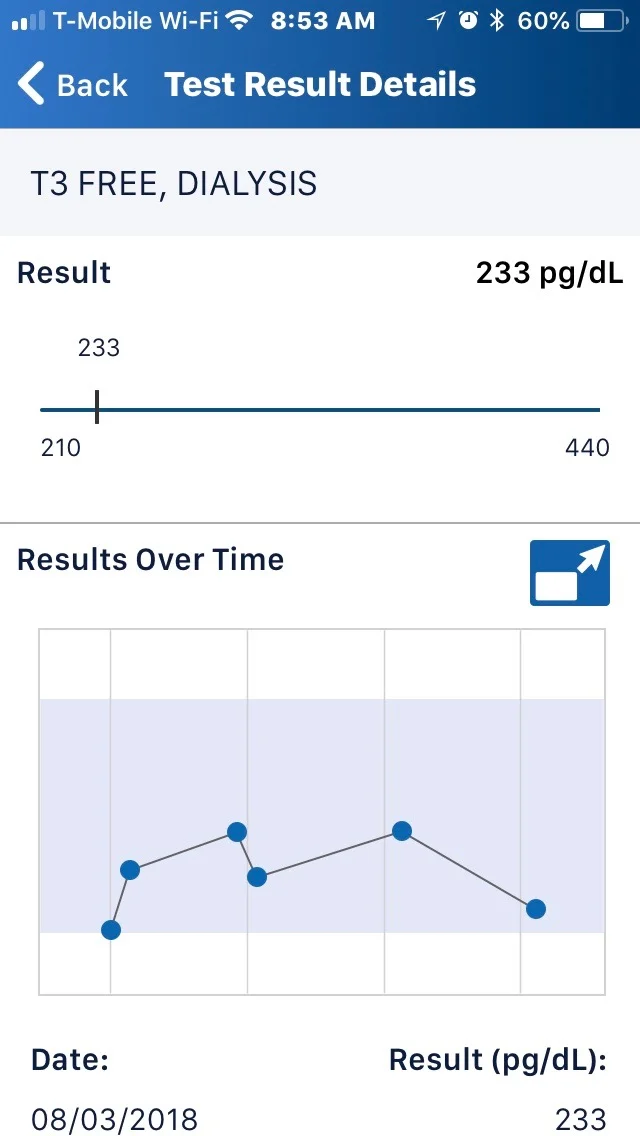This screenshot has width=640, height=1136.
Task: Expand the Results Over Time chart
Action: (x=570, y=572)
